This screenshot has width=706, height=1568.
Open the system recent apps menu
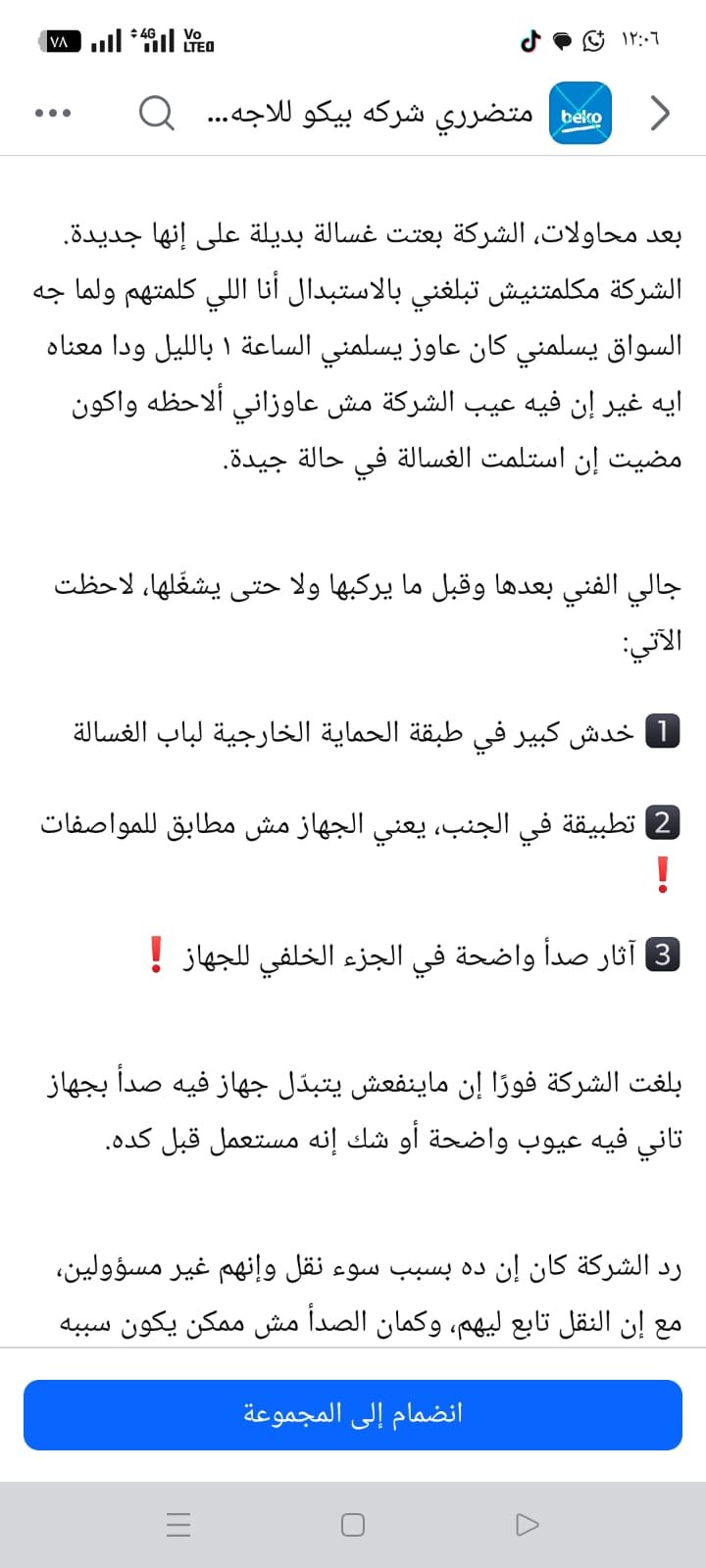[178, 1525]
